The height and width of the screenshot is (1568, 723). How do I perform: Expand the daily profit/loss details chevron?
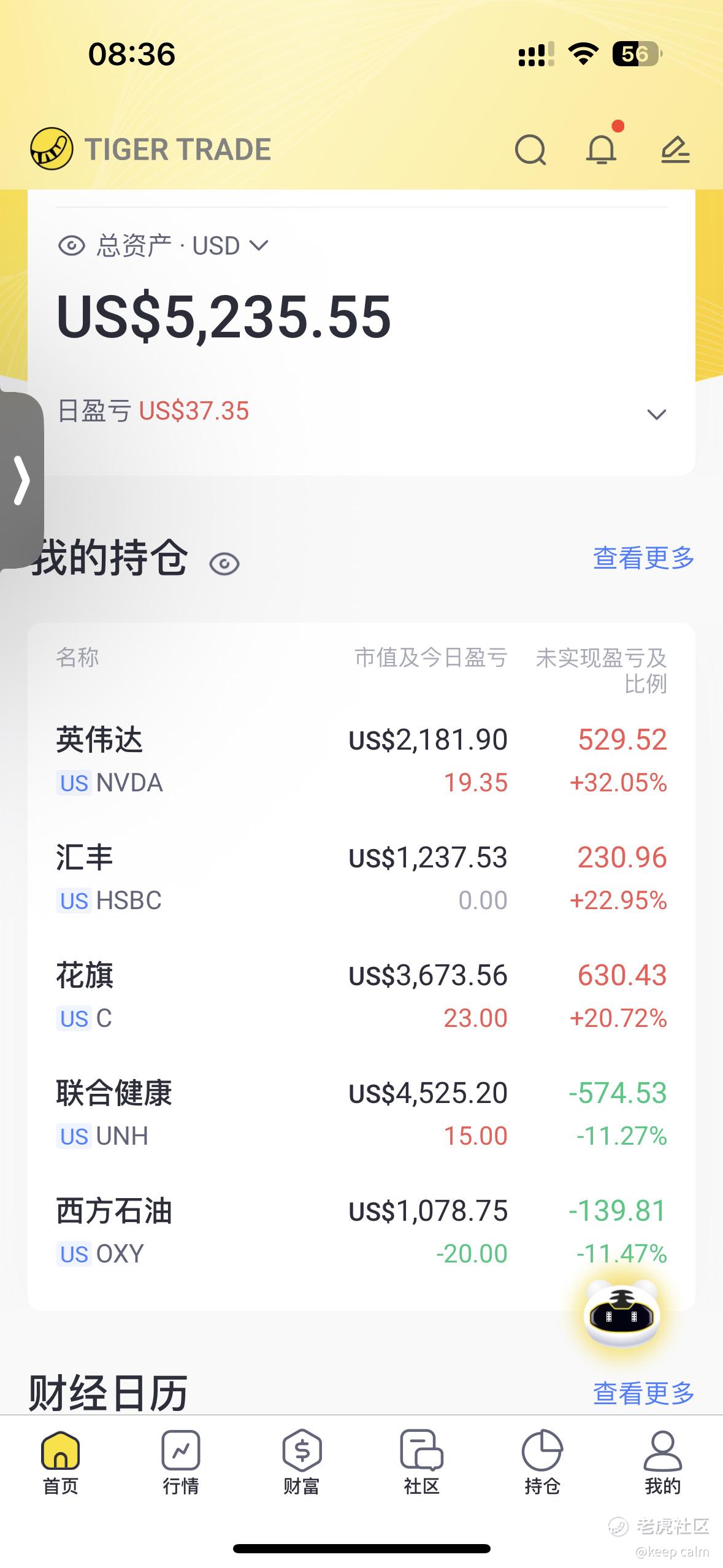point(656,415)
